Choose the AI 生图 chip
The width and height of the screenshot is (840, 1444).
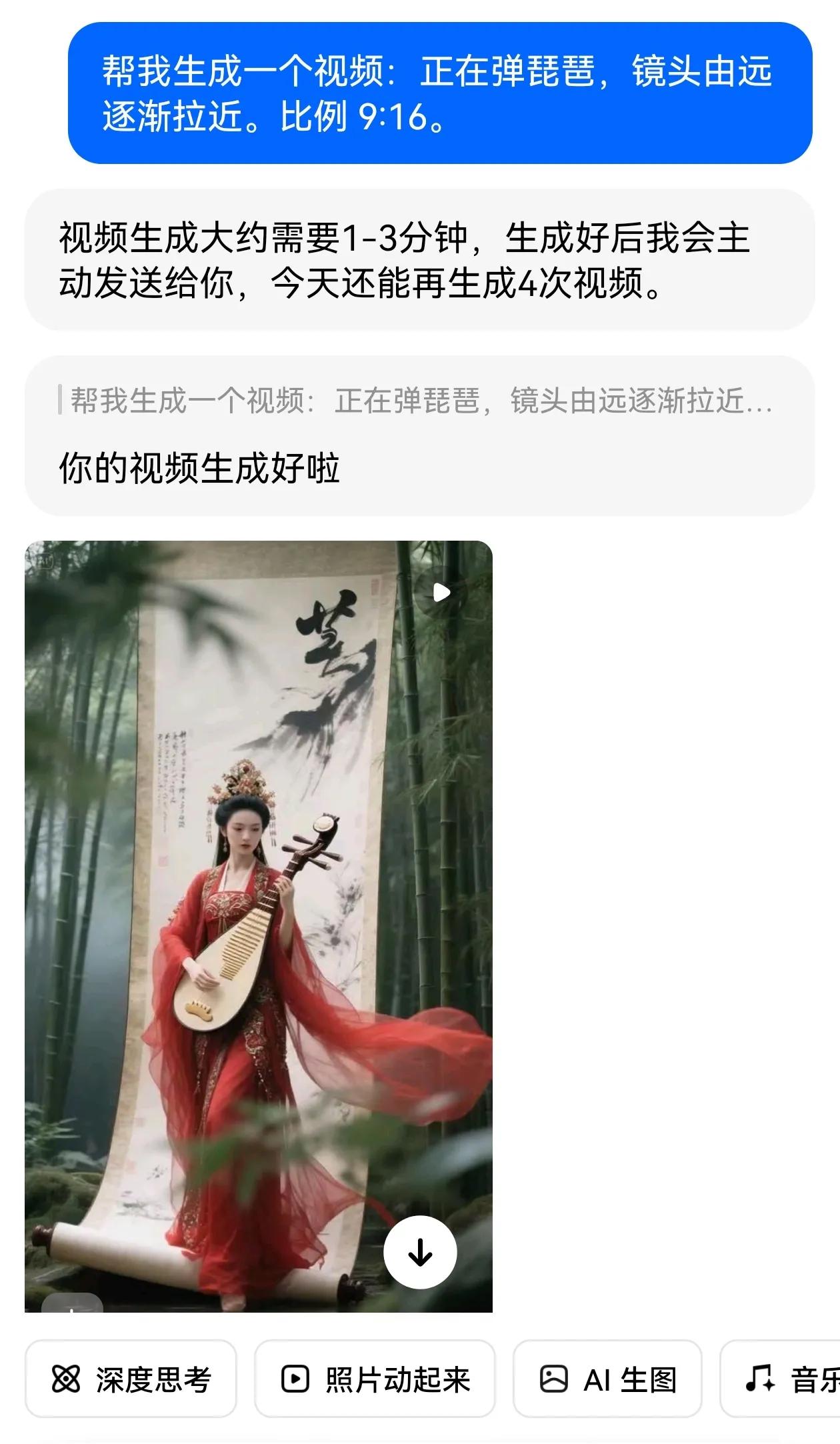tap(607, 1379)
